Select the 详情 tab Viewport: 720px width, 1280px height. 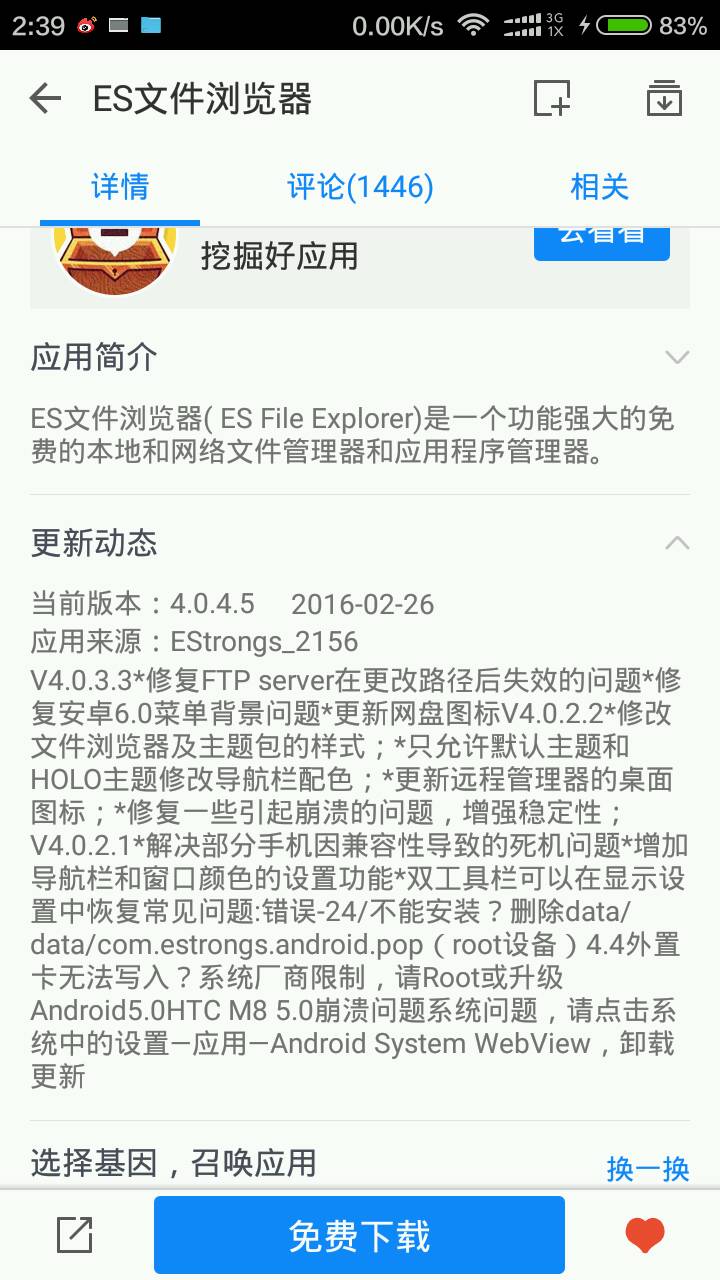tap(120, 186)
